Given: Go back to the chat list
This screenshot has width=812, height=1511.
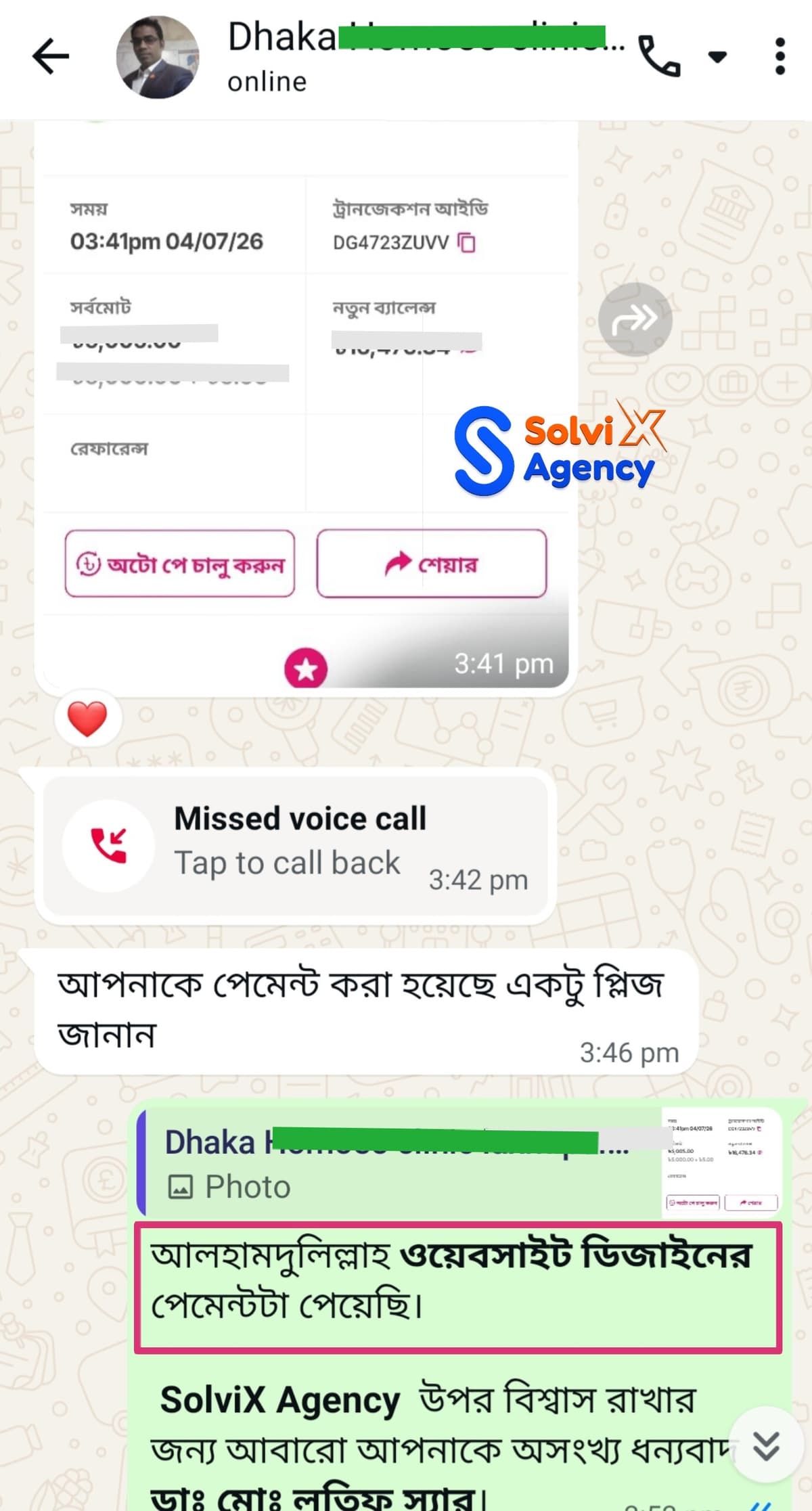Looking at the screenshot, I should (x=51, y=56).
